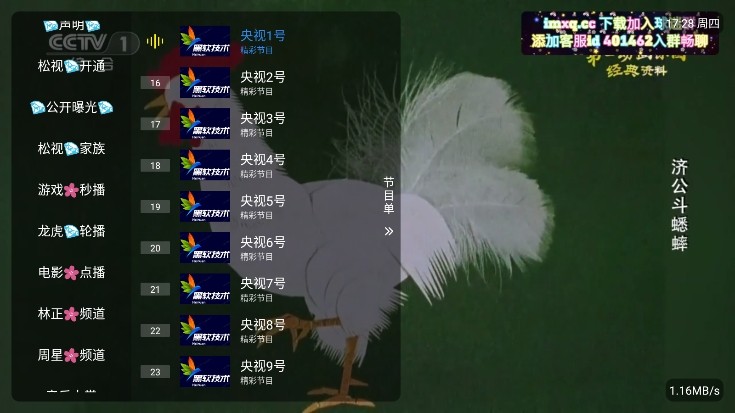Switch to channel 央视3号

[x=262, y=123]
